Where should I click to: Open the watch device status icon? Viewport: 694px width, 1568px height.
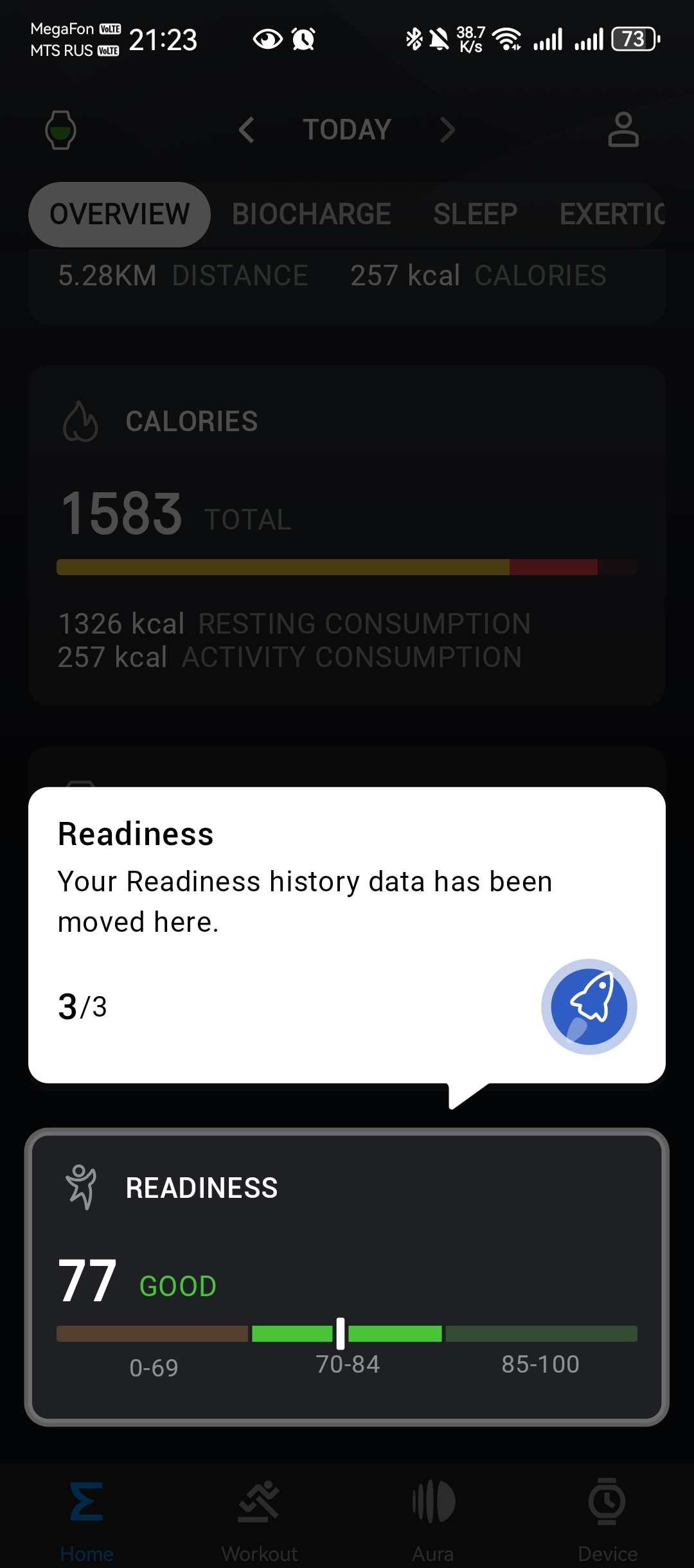(61, 130)
